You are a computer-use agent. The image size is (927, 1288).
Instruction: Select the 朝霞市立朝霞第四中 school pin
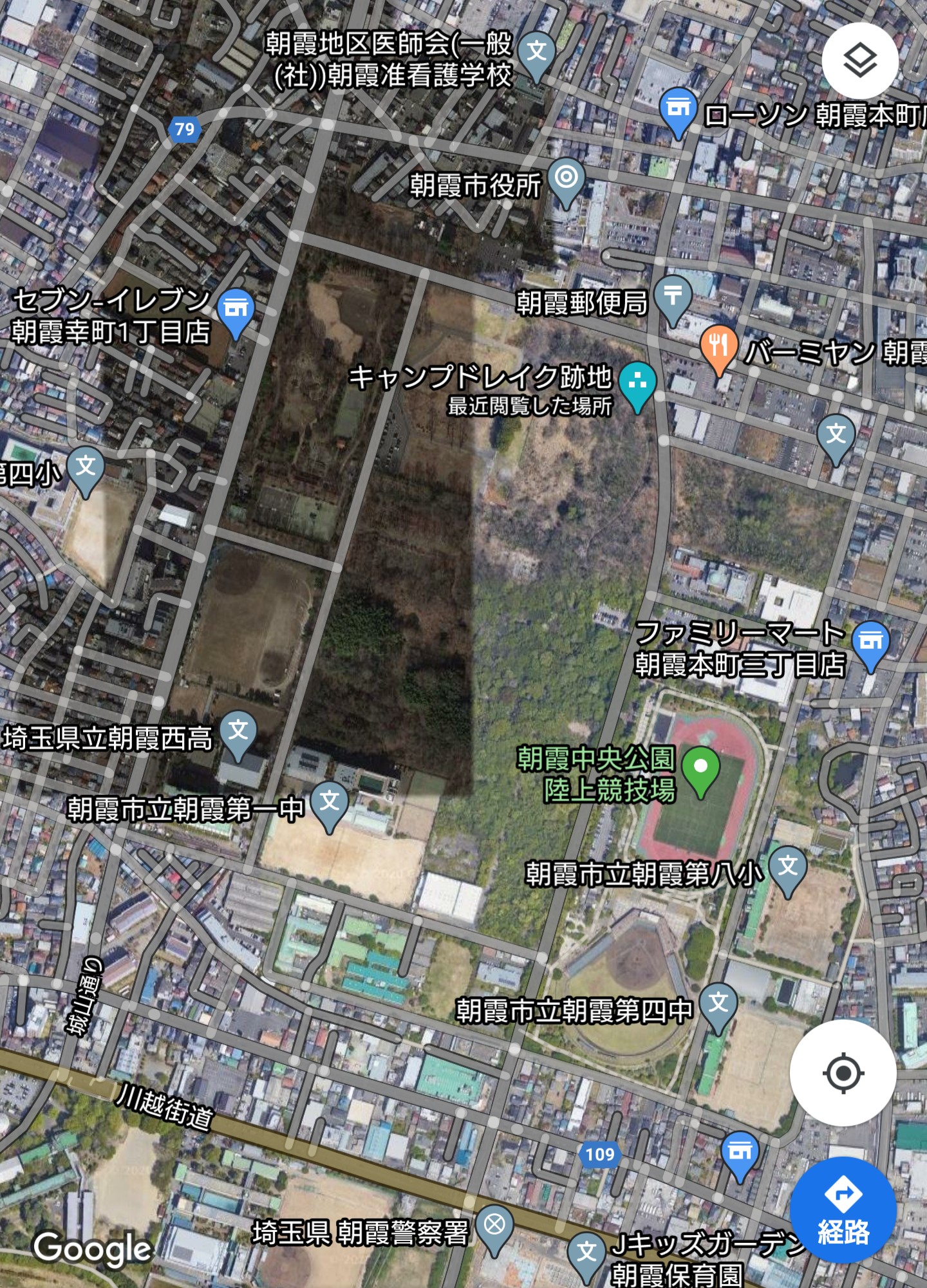coord(718,1009)
